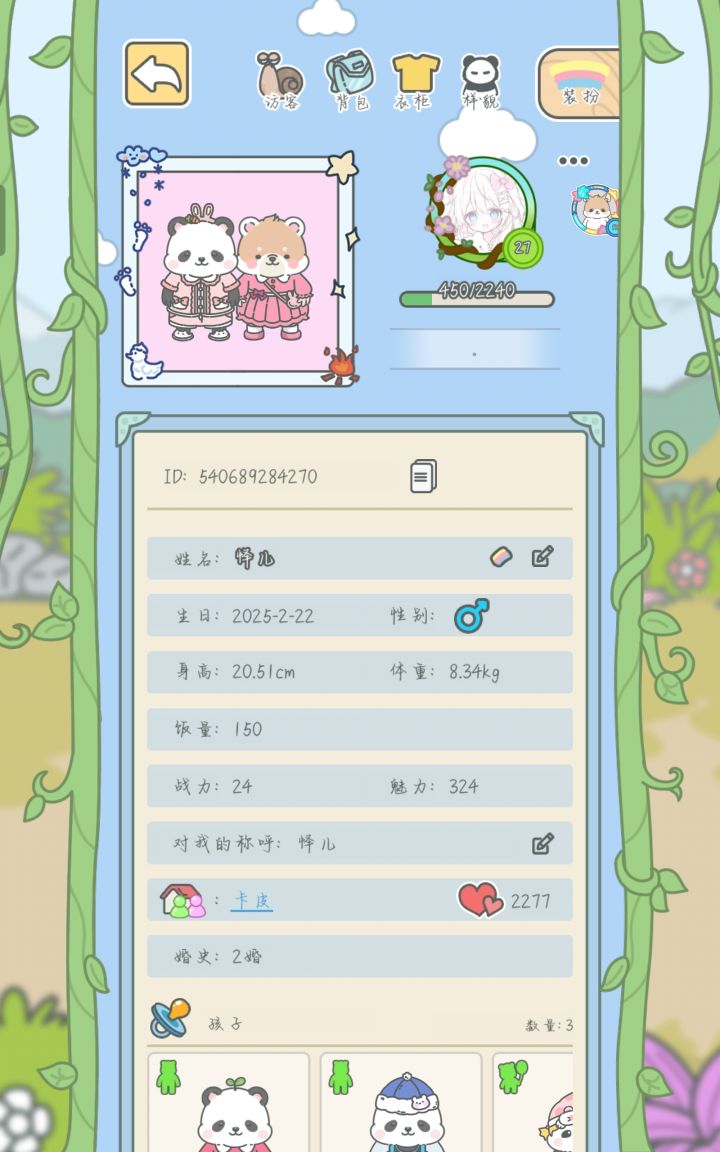Image resolution: width=720 pixels, height=1152 pixels.
Task: Click the 450/2240 experience bar
Action: [475, 297]
